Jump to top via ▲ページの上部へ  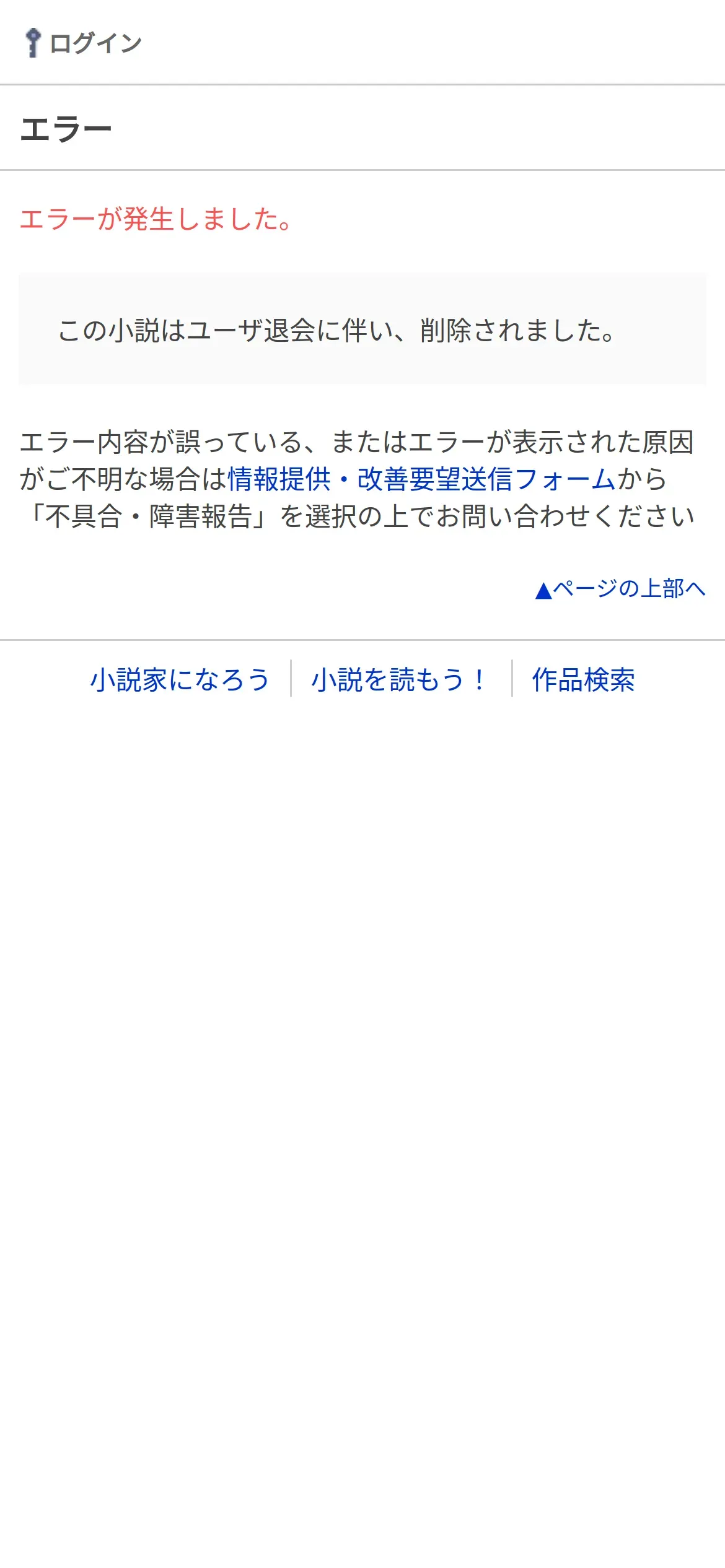(620, 588)
